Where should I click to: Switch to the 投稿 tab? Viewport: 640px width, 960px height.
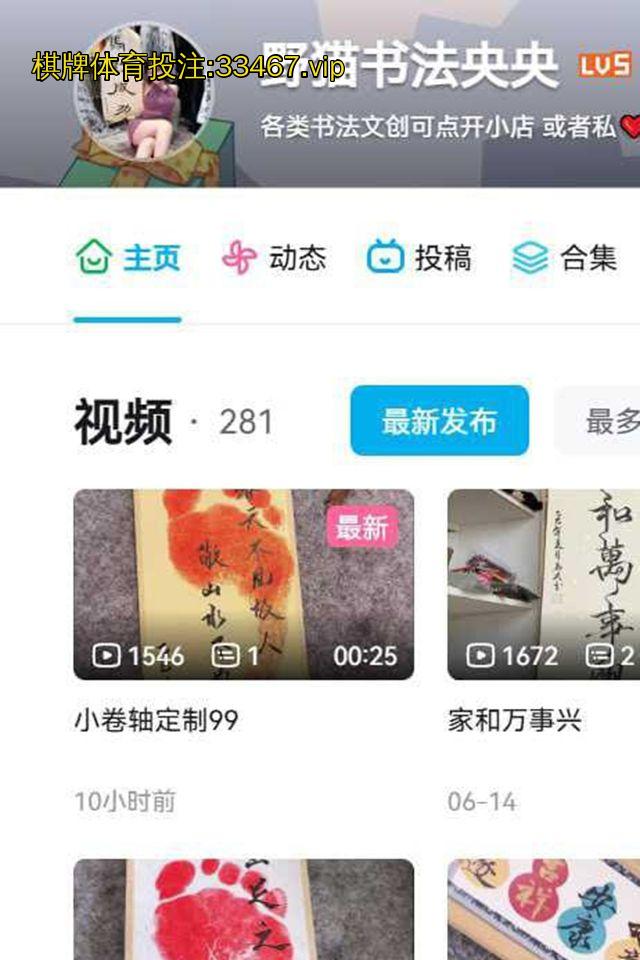419,259
